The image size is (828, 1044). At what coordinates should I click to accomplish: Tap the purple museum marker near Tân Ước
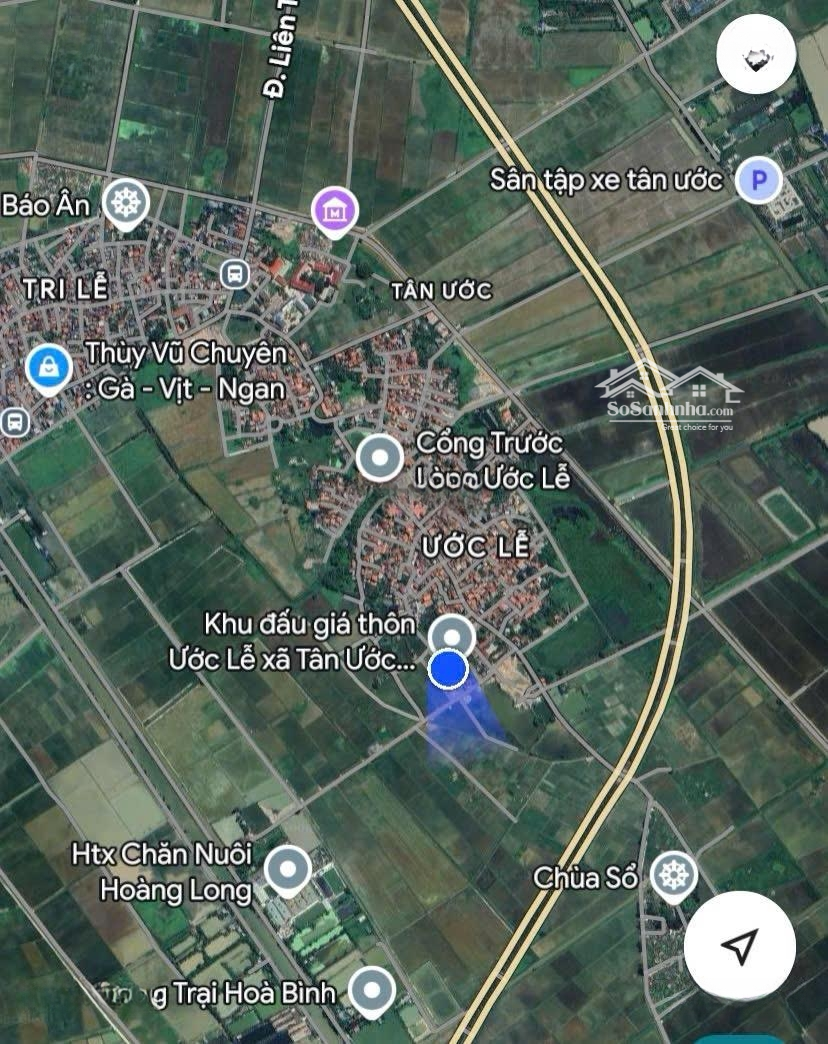(x=335, y=211)
